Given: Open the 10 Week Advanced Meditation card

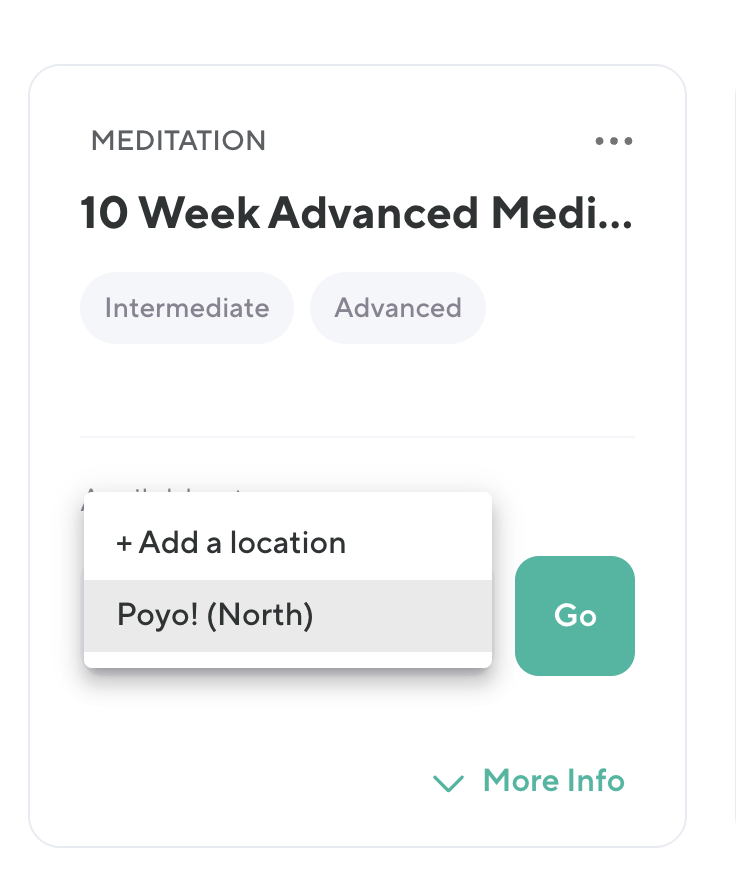Looking at the screenshot, I should coord(356,214).
